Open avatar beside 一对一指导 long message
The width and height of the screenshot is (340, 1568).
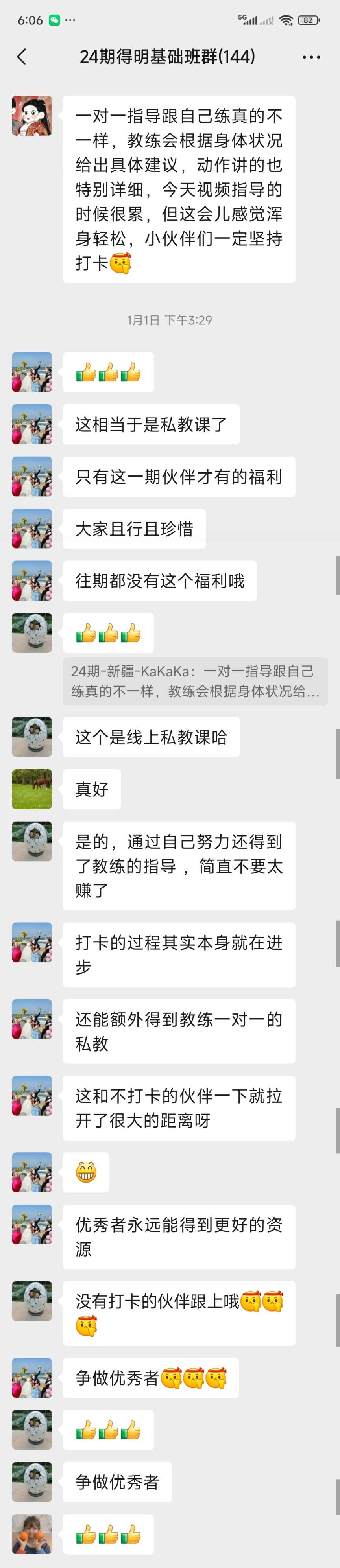pos(32,116)
